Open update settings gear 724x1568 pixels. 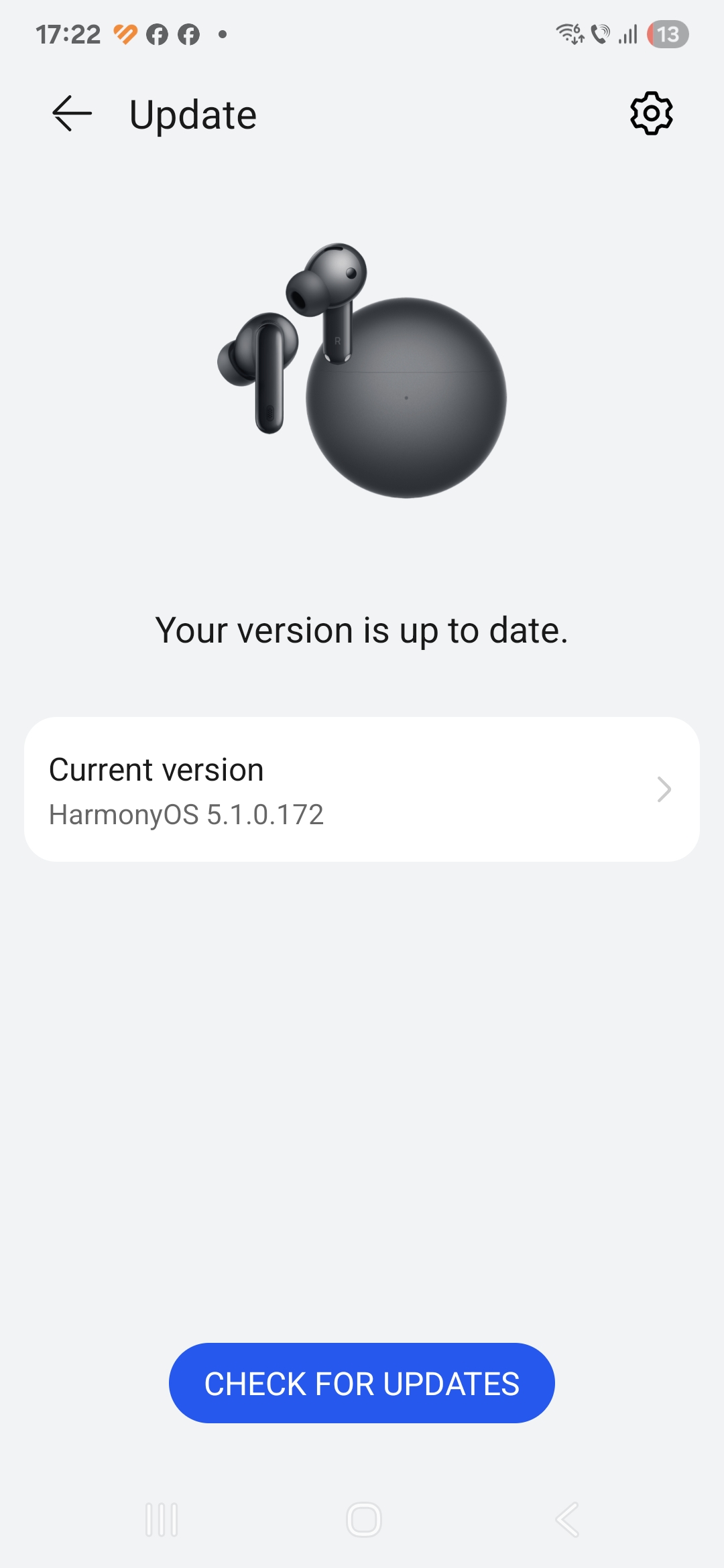(651, 114)
